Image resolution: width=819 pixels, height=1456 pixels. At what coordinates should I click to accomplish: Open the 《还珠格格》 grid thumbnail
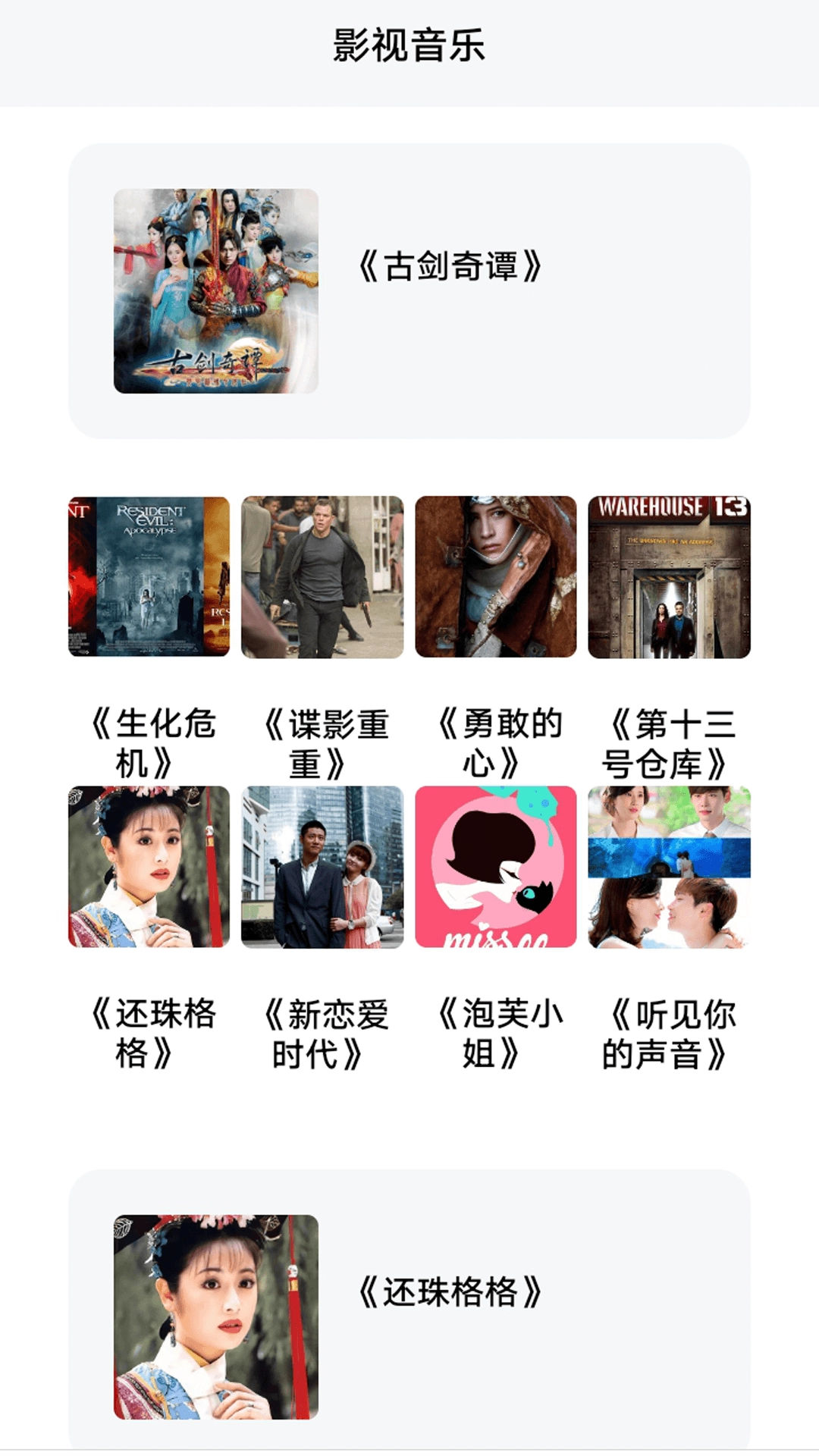tap(149, 868)
